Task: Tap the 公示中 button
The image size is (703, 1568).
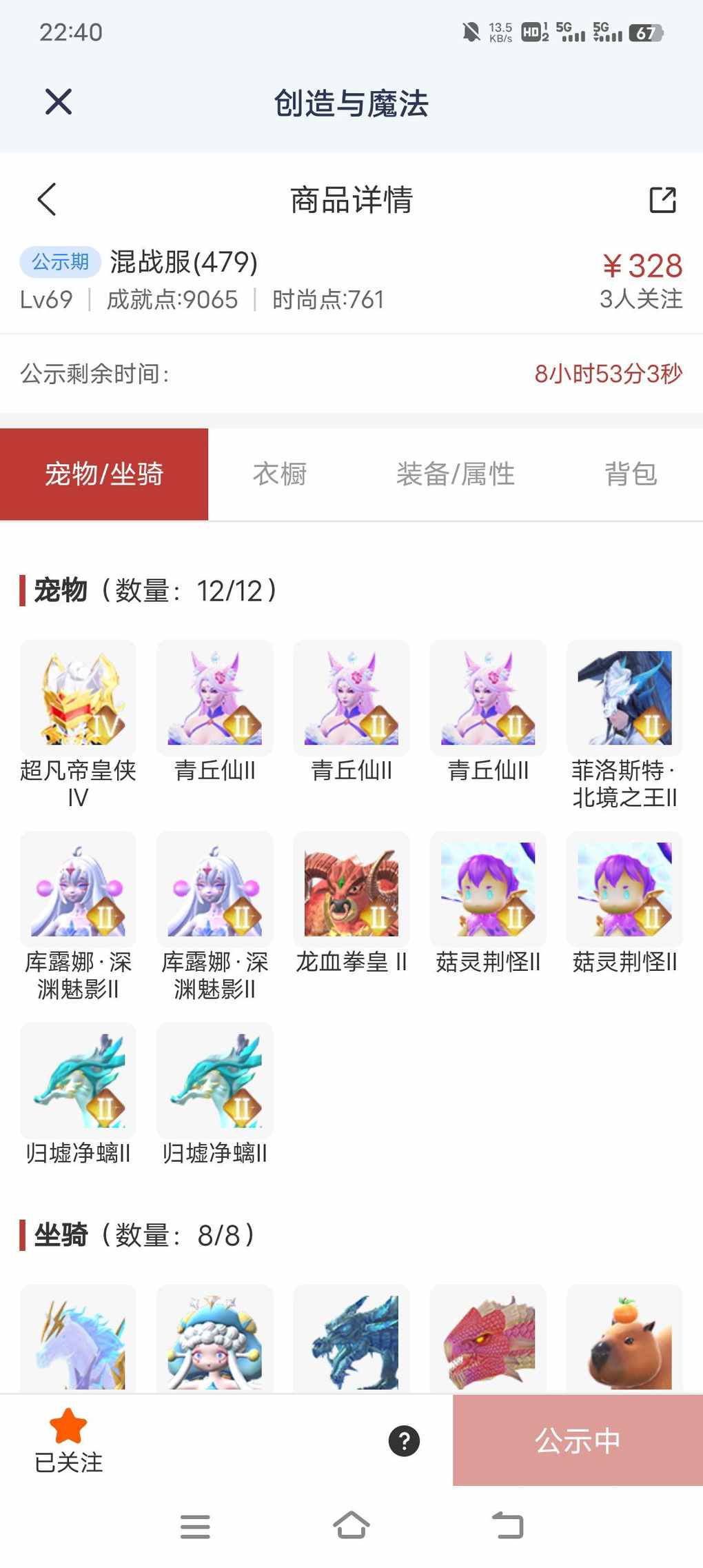Action: [578, 1441]
